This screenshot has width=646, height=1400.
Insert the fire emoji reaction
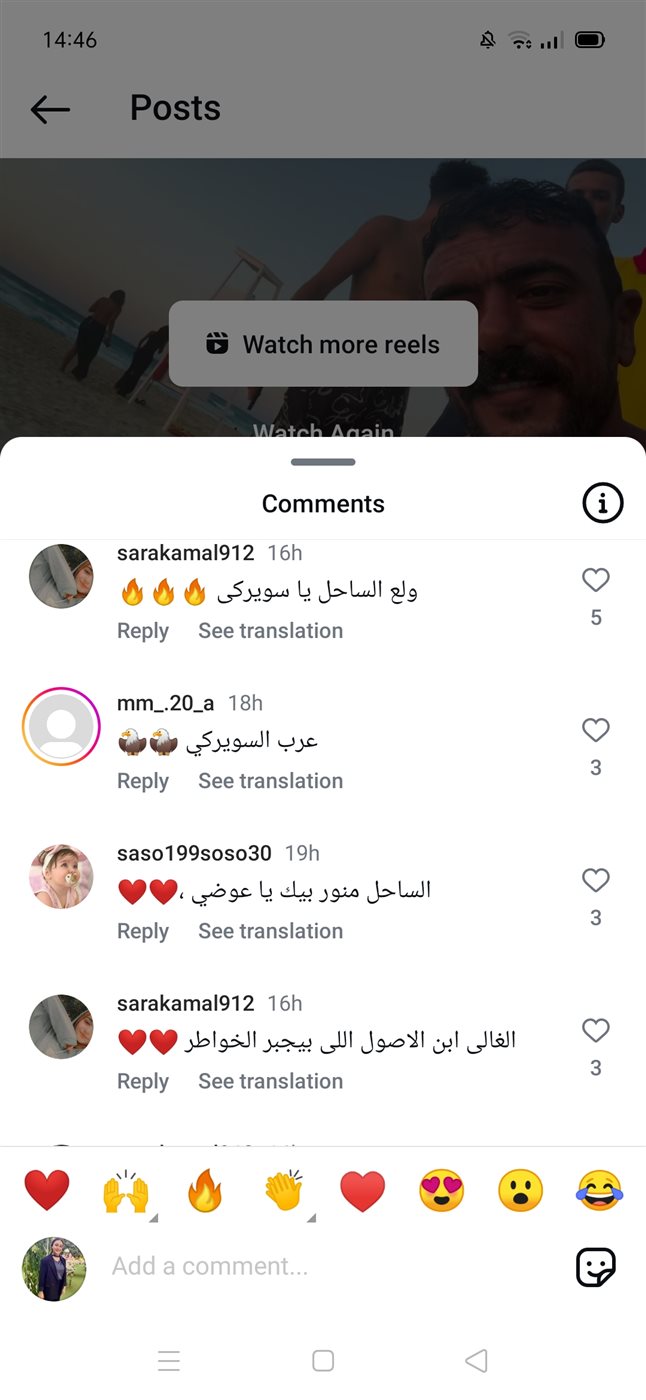point(205,1192)
